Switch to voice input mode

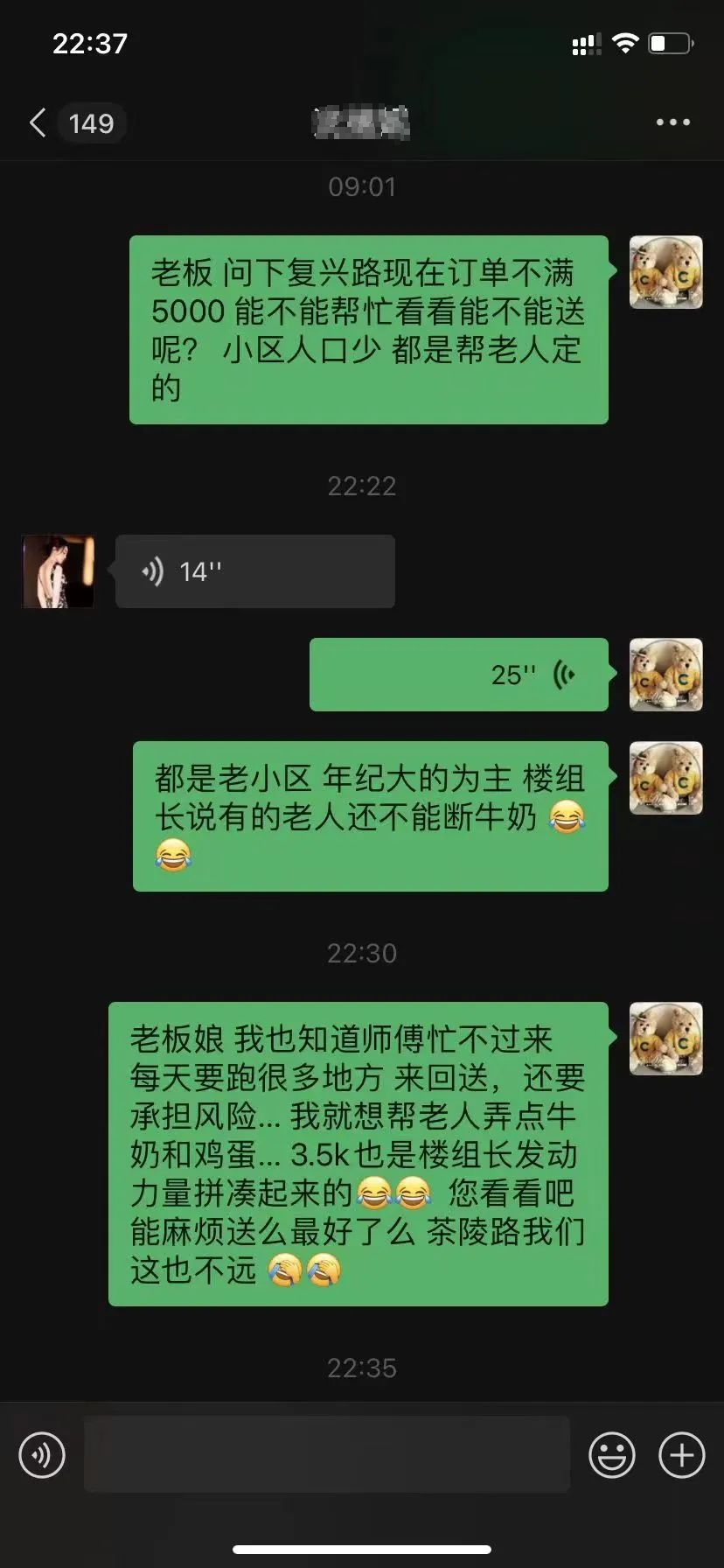[42, 1455]
